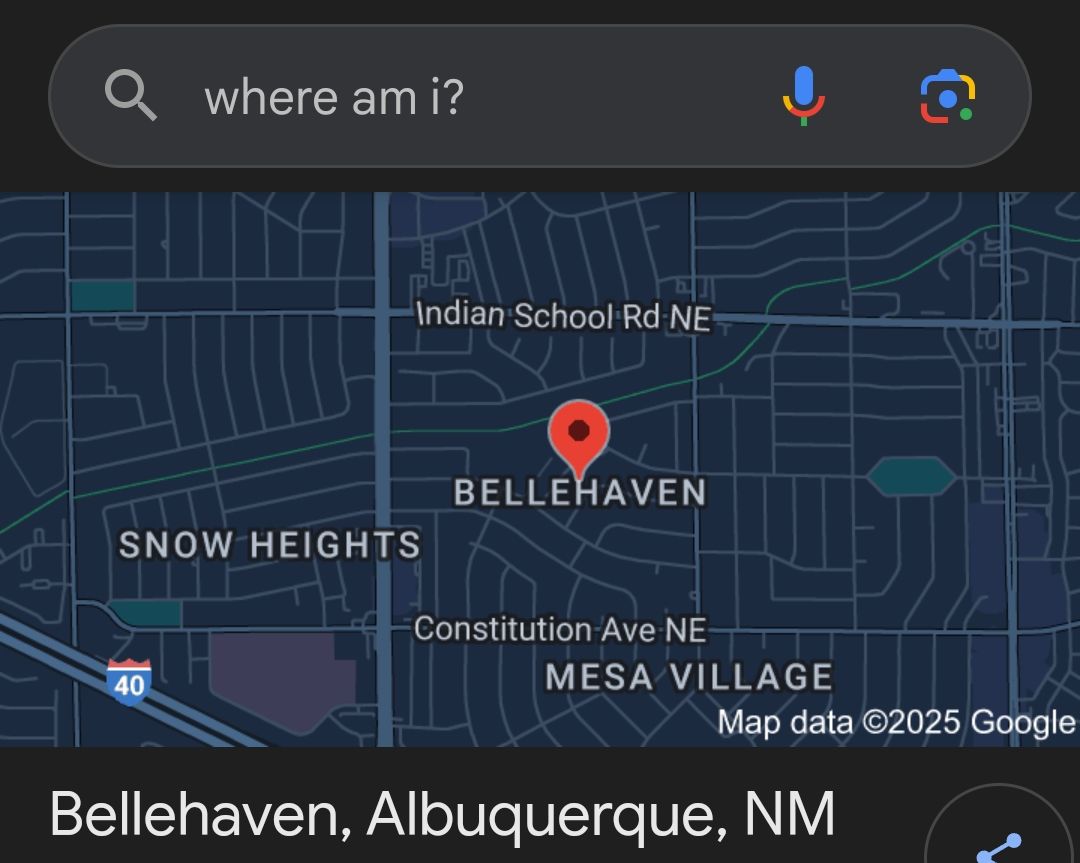Image resolution: width=1080 pixels, height=863 pixels.
Task: Open the Bellehaven map preview
Action: (x=540, y=468)
